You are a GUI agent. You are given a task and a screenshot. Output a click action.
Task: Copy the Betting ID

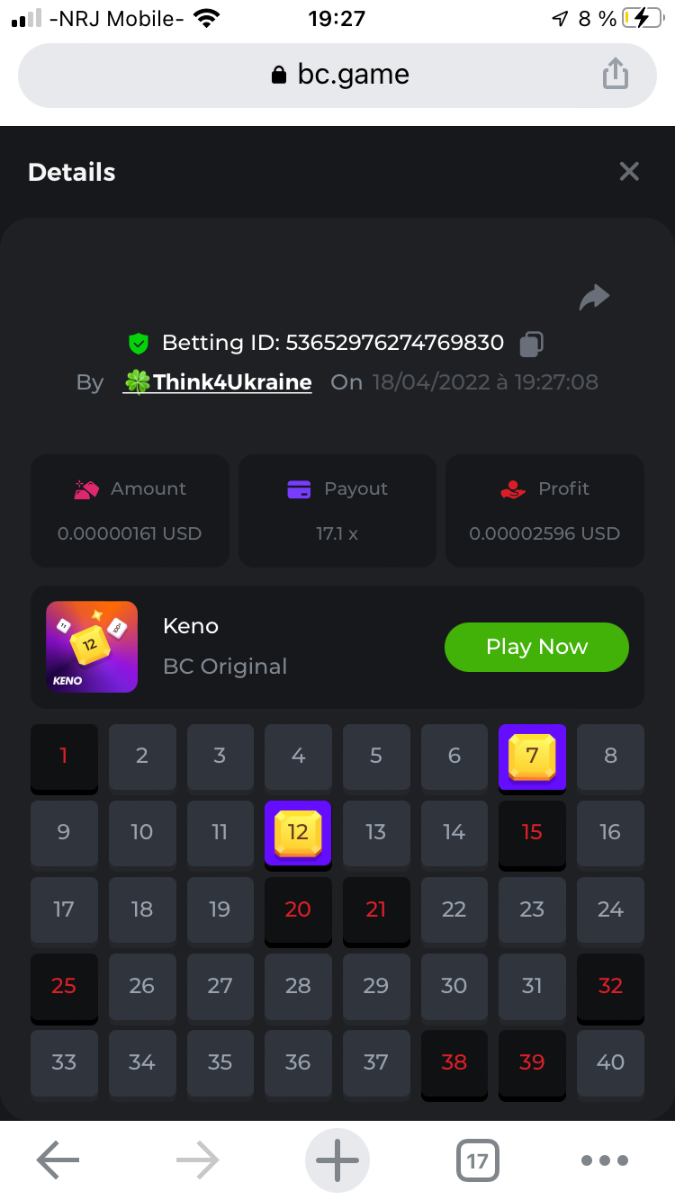pos(531,344)
